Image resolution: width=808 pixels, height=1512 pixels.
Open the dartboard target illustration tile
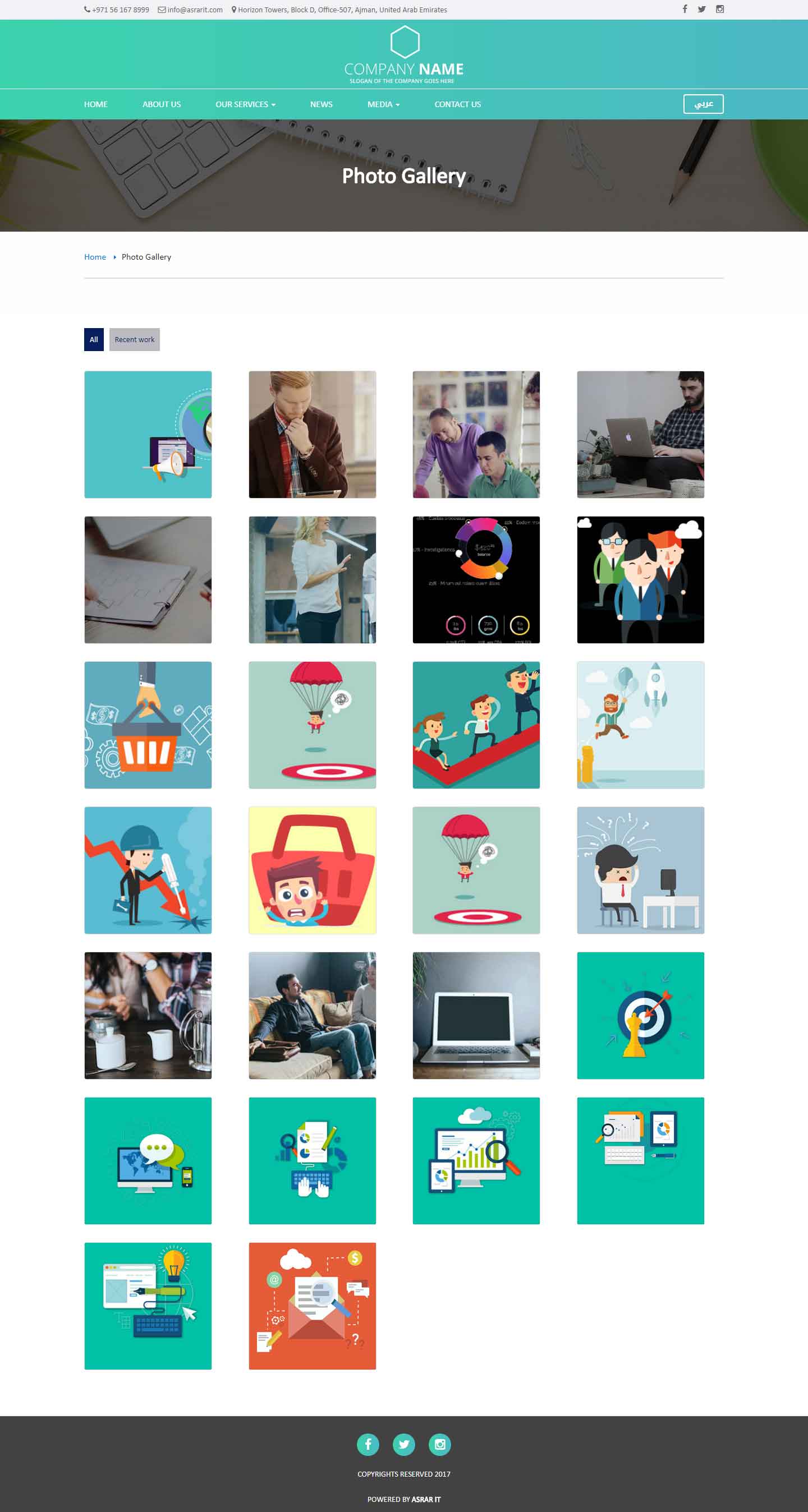640,1016
